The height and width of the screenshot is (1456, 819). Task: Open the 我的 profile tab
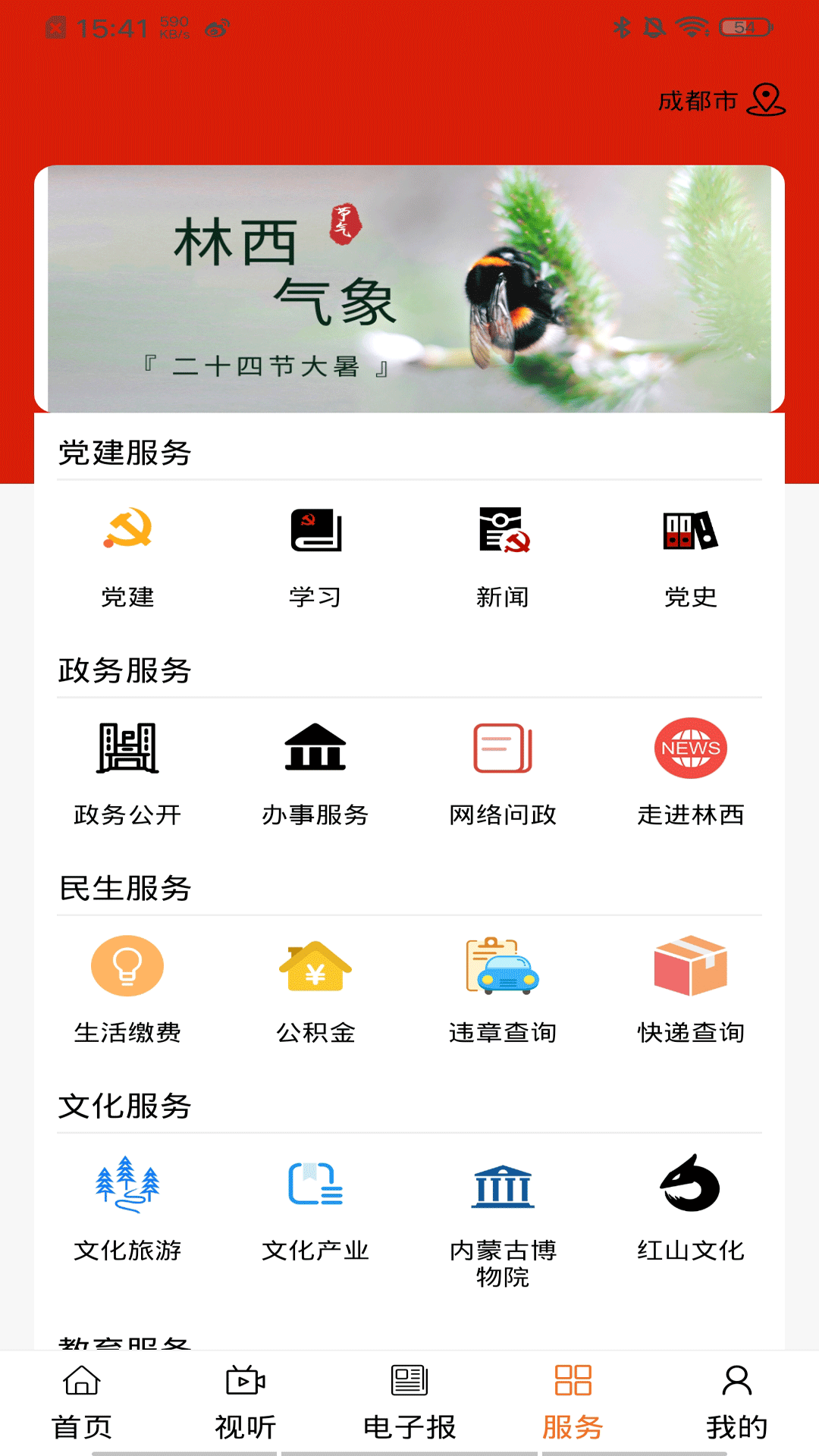tap(736, 1403)
